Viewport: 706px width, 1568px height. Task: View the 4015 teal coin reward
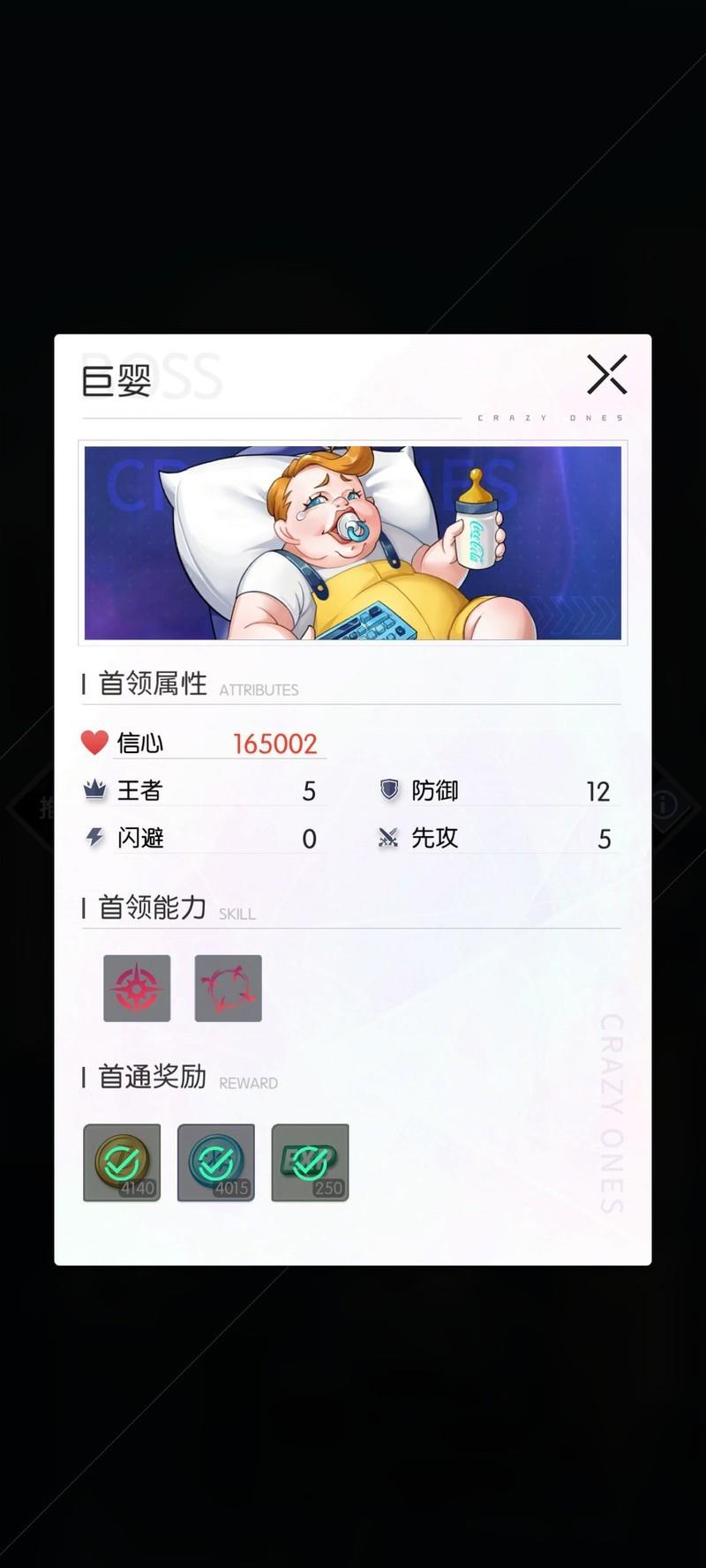(216, 1162)
